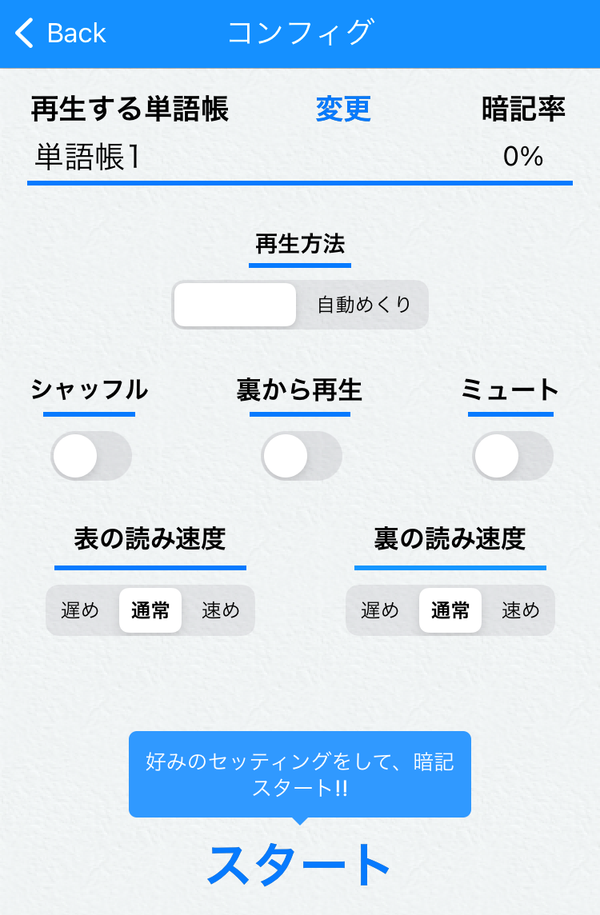Select the 自動めくり playback method

[x=364, y=305]
